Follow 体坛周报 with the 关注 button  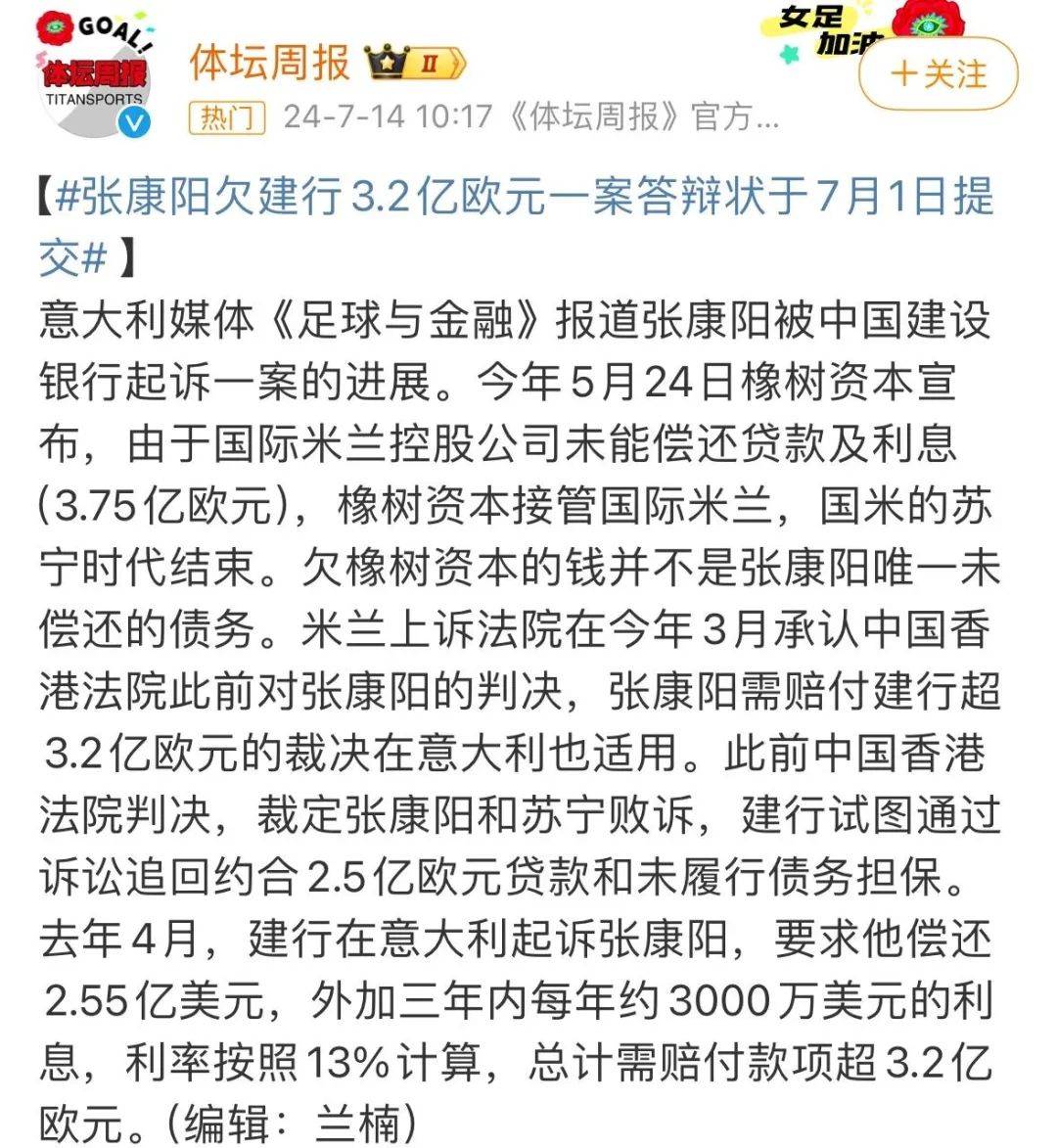(x=938, y=74)
